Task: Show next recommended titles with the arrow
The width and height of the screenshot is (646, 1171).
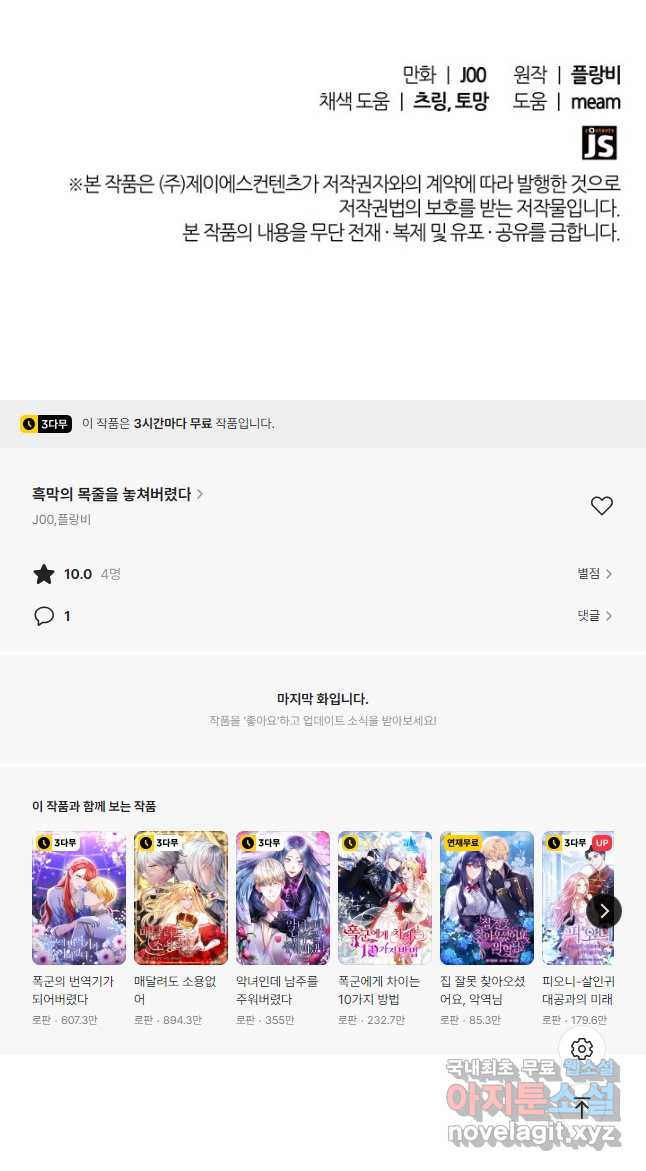Action: point(604,911)
